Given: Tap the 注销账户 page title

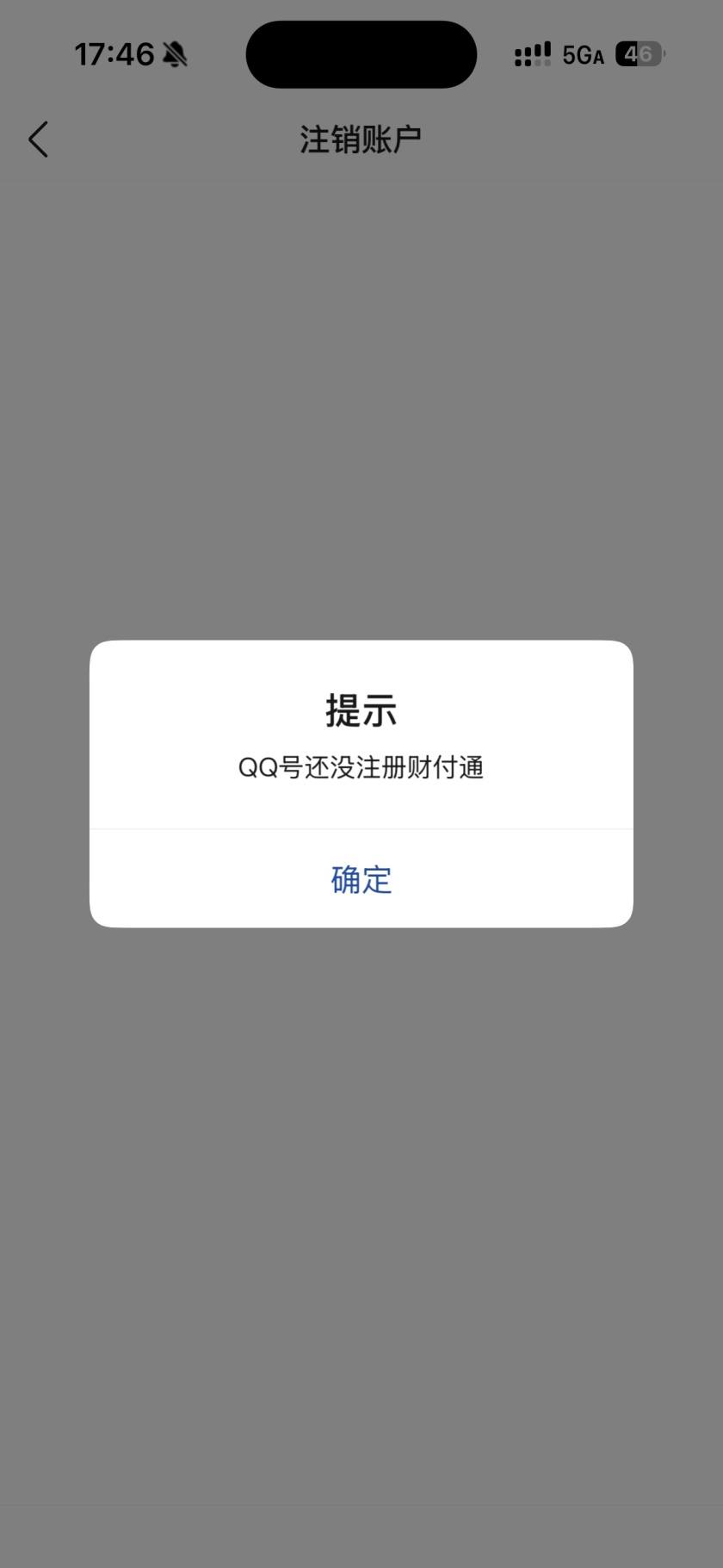Looking at the screenshot, I should click(361, 136).
